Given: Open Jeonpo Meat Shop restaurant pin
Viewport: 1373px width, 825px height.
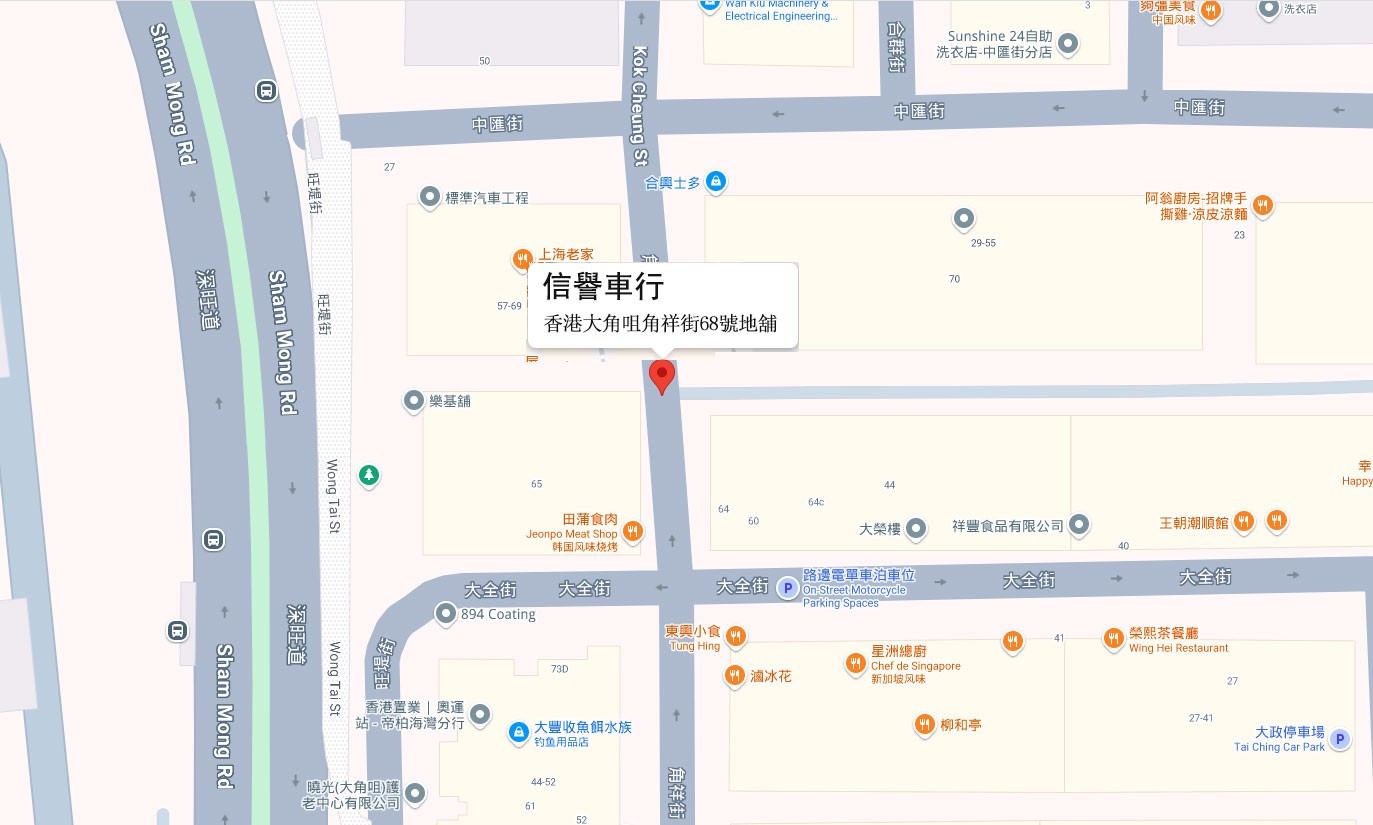Looking at the screenshot, I should 632,530.
